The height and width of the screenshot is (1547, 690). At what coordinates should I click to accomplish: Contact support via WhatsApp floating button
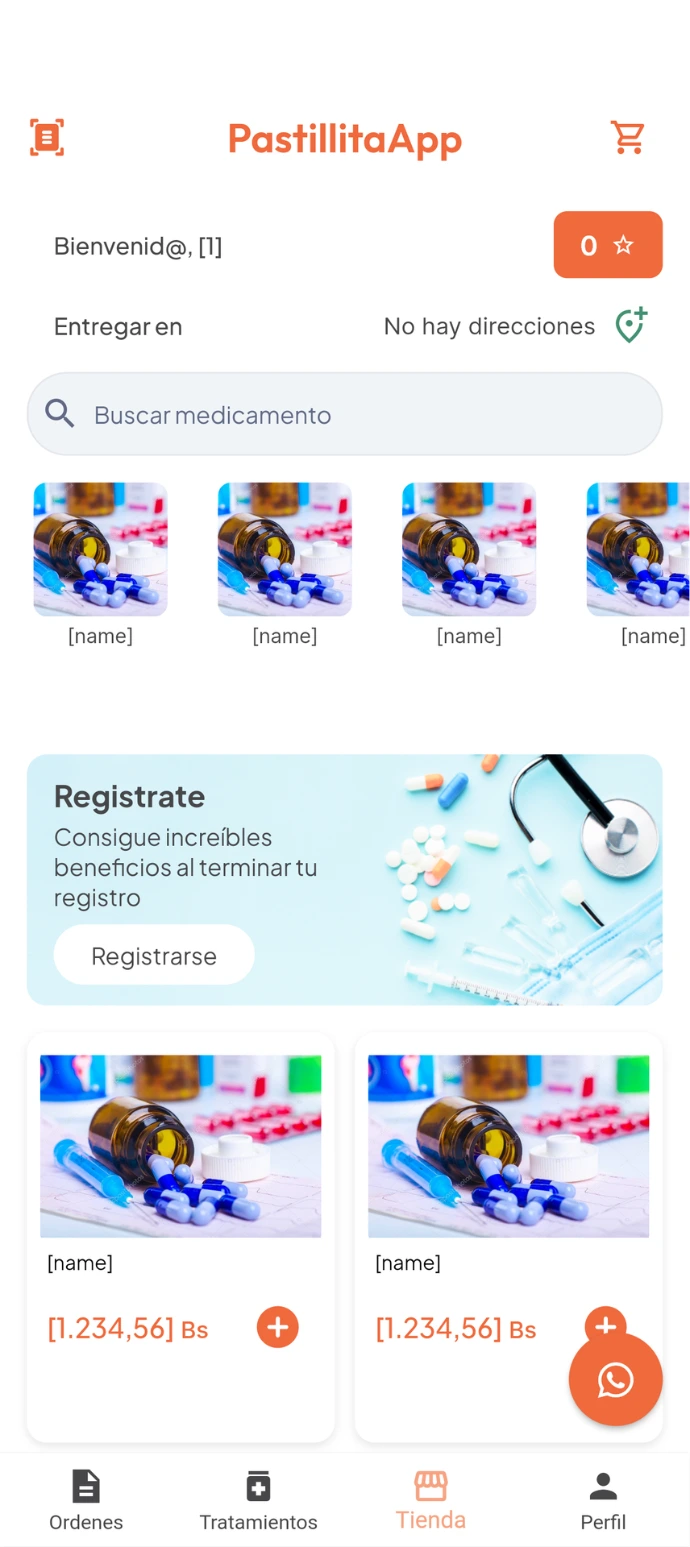(x=615, y=1379)
